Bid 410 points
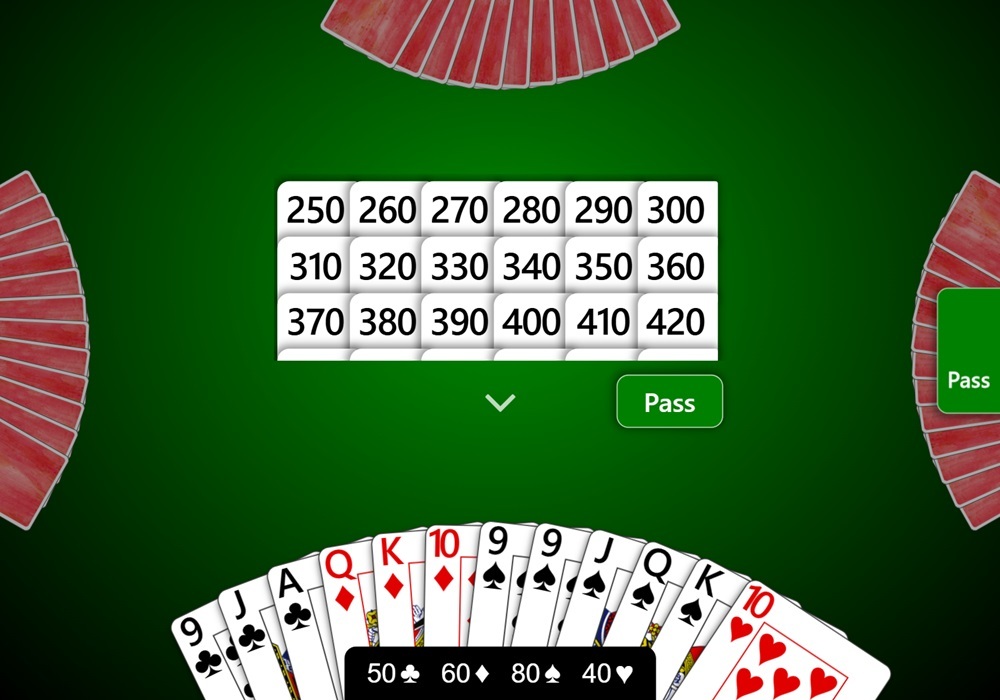1000x700 pixels. click(x=603, y=321)
